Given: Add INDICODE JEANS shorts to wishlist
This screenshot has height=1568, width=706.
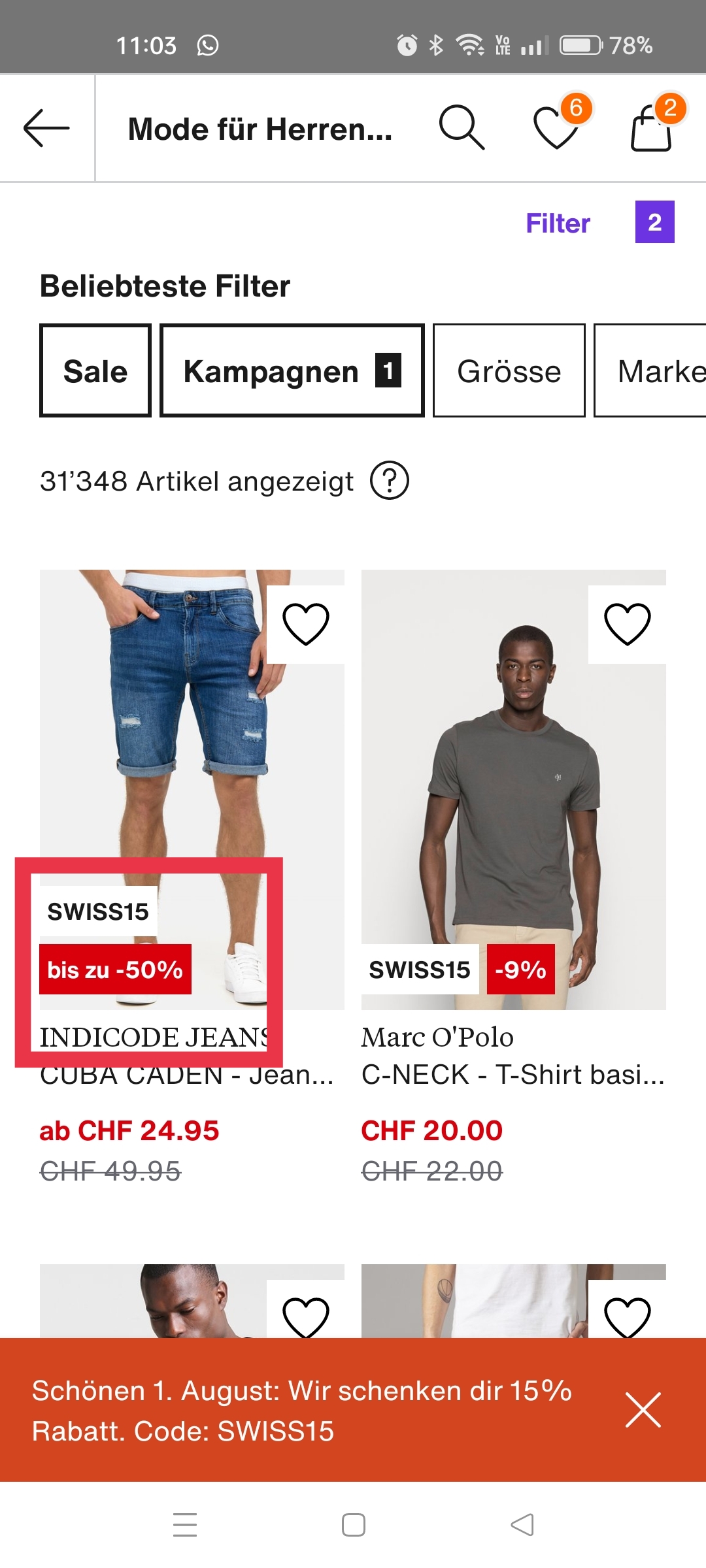Looking at the screenshot, I should click(x=305, y=624).
